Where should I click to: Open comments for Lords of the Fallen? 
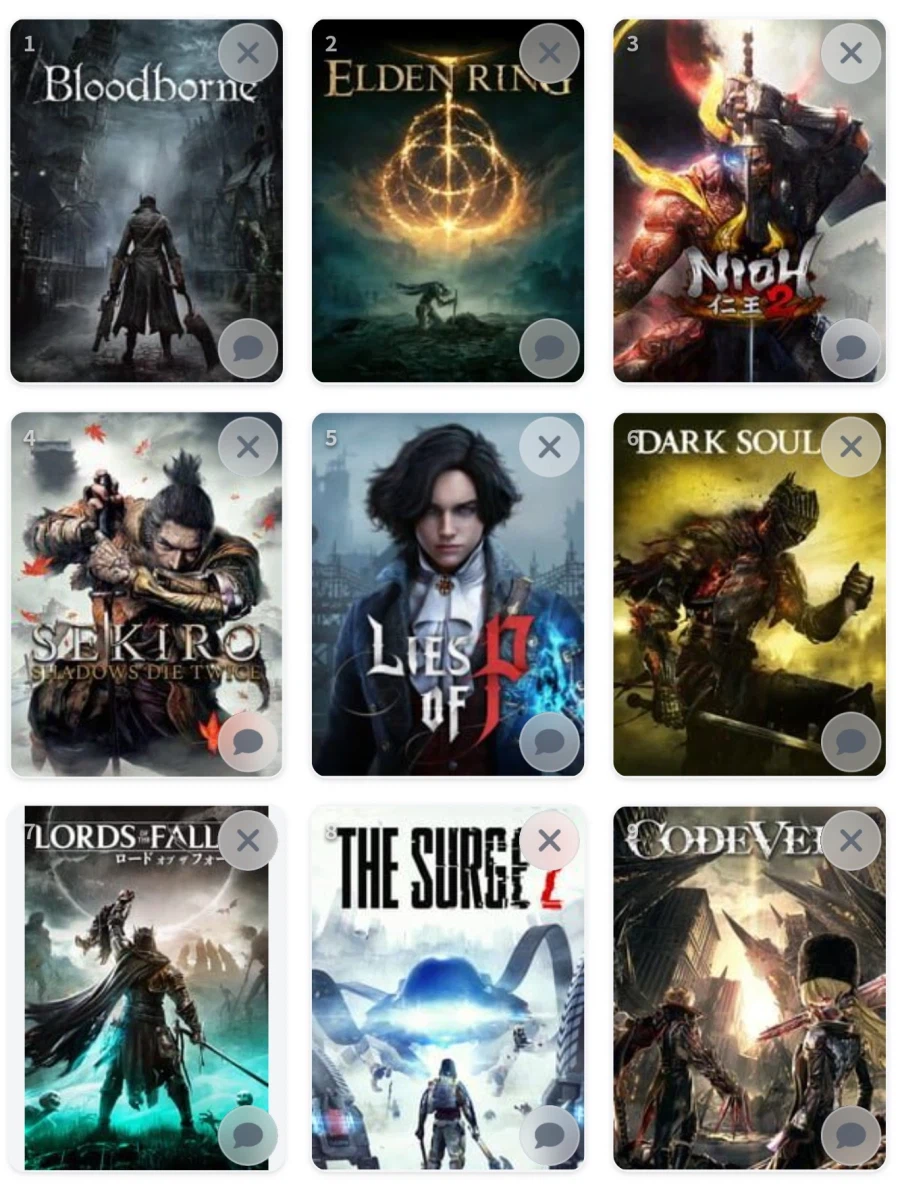248,1135
